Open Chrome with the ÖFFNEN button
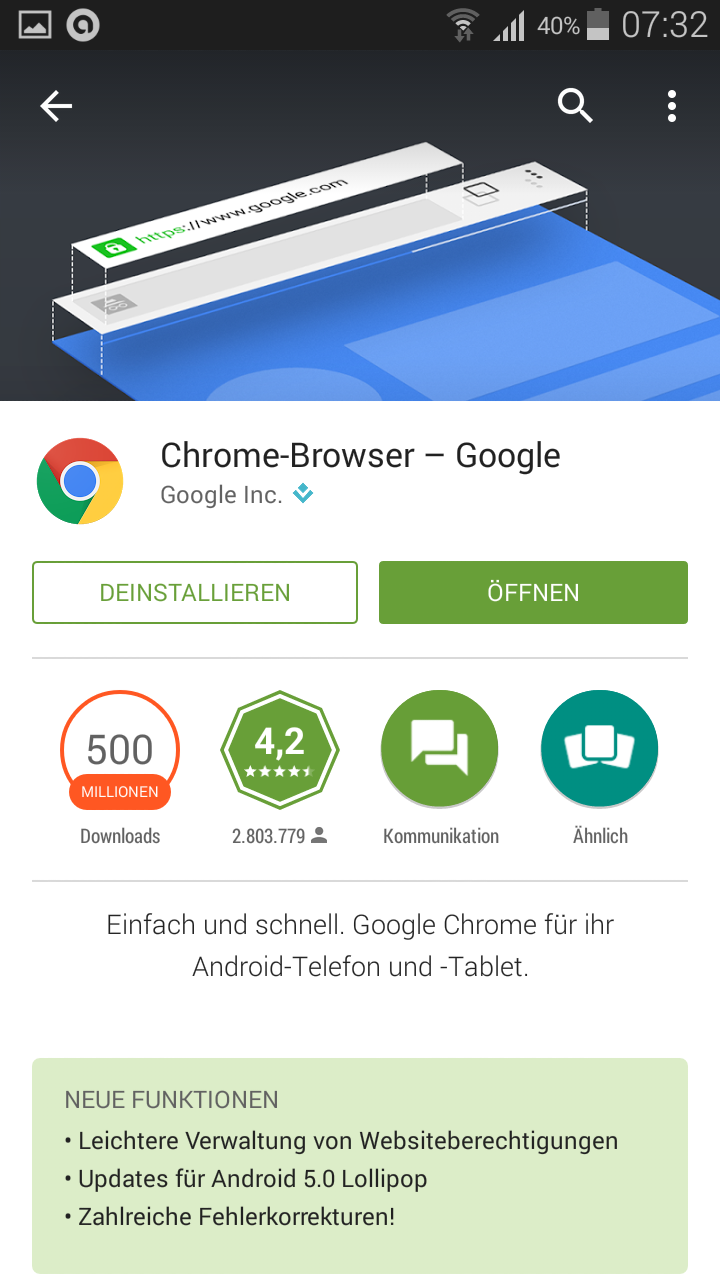720x1280 pixels. 533,593
